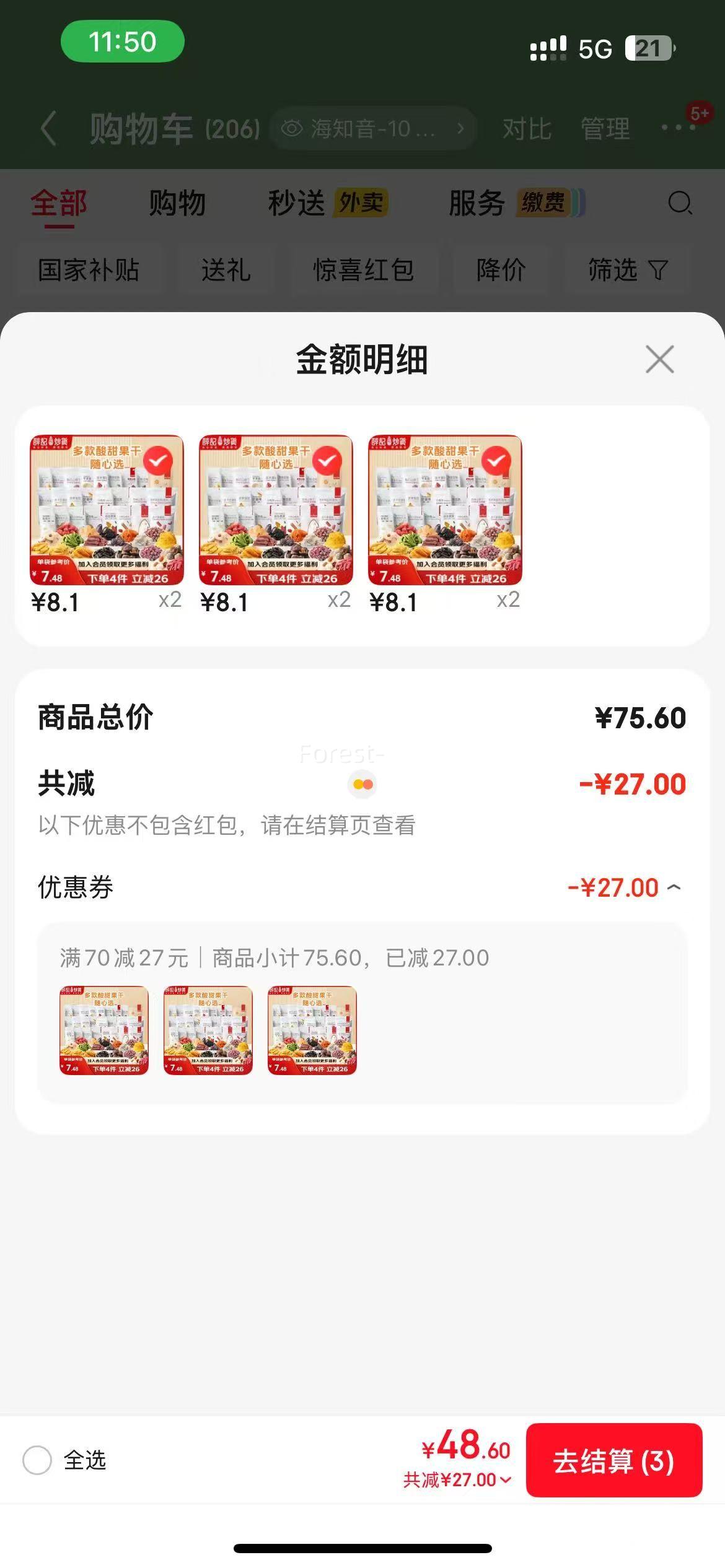Close the 金额明细 panel
The height and width of the screenshot is (1568, 725).
659,359
